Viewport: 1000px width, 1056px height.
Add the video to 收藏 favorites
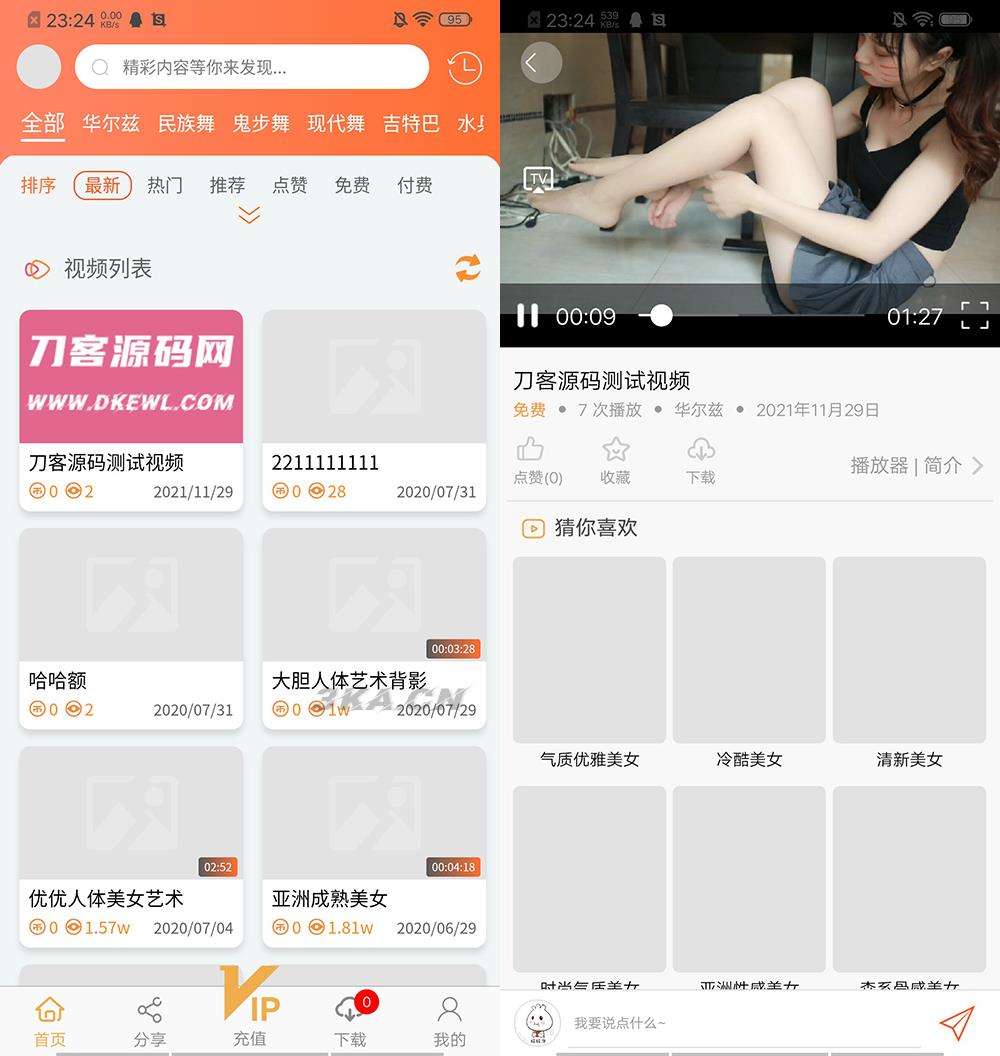[x=615, y=460]
